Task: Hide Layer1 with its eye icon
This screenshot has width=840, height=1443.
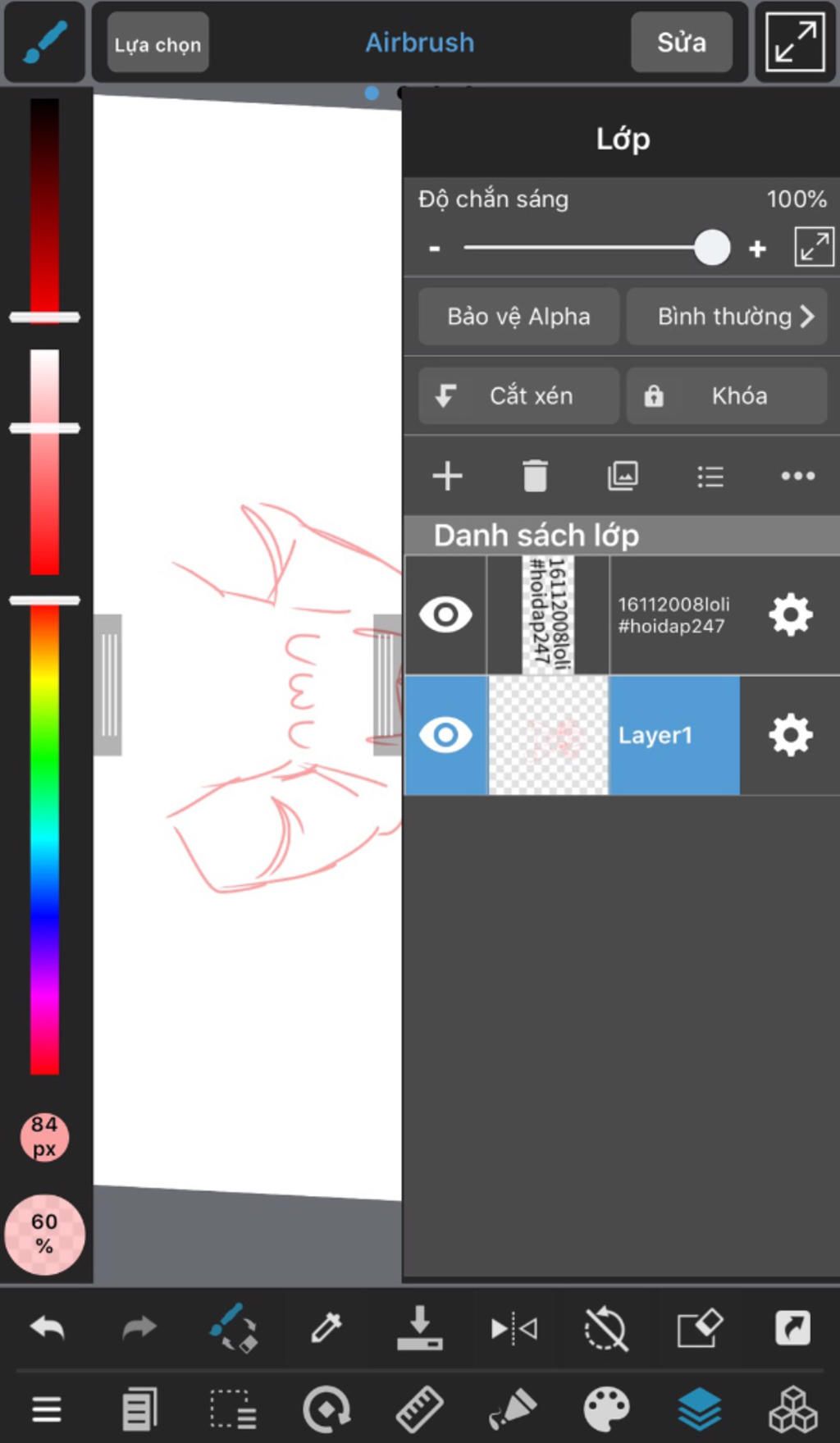Action: 445,735
